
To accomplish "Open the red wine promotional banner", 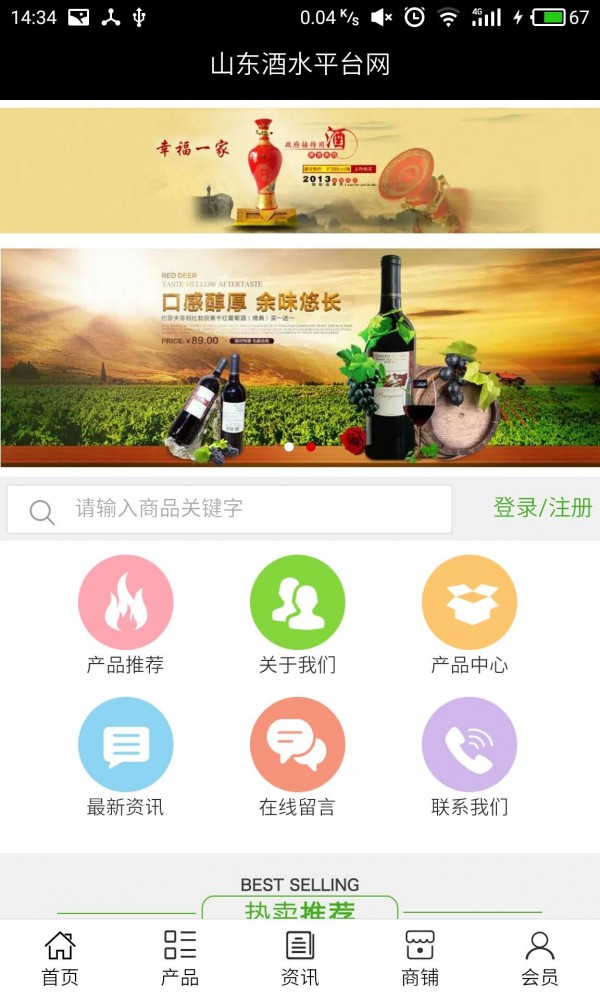I will [x=300, y=356].
